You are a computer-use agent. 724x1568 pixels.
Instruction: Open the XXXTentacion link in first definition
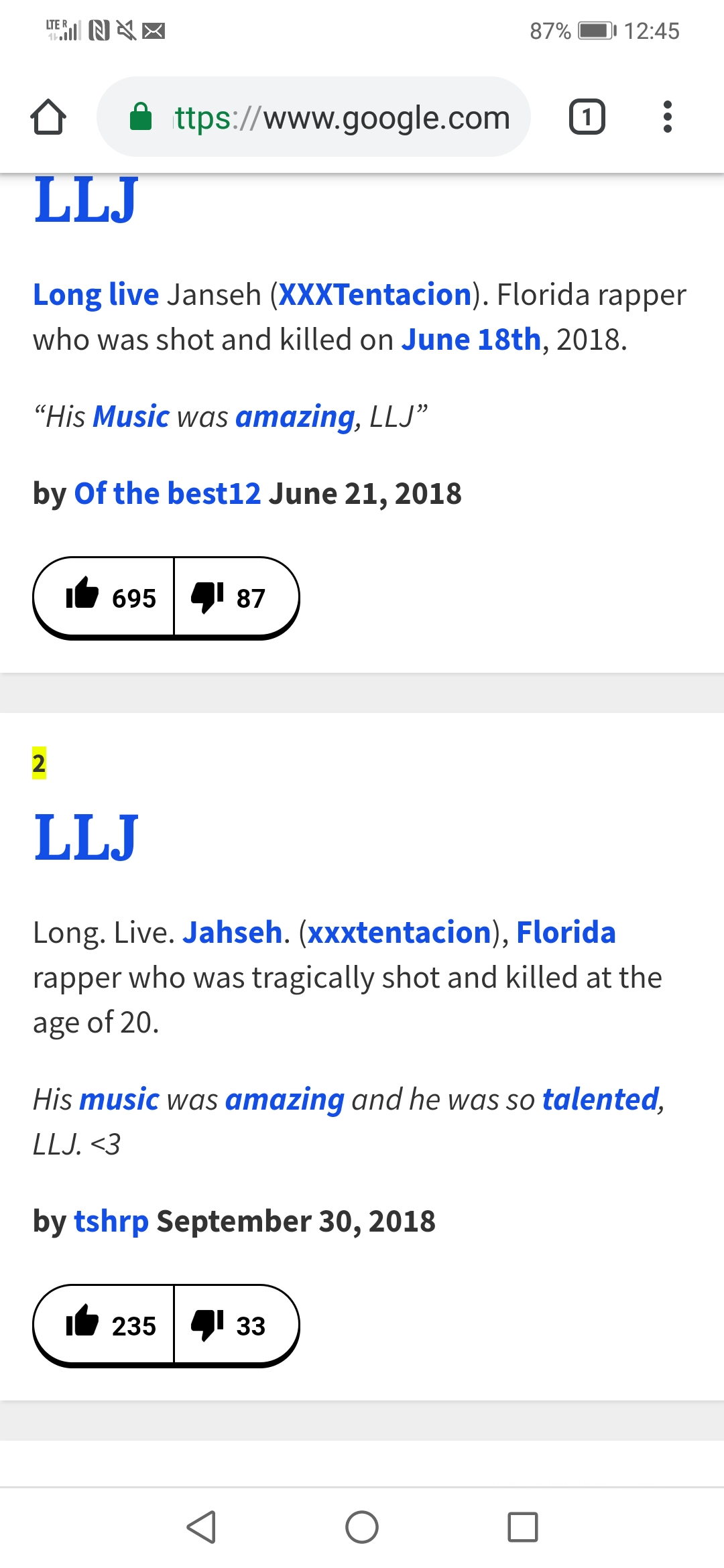click(x=375, y=295)
